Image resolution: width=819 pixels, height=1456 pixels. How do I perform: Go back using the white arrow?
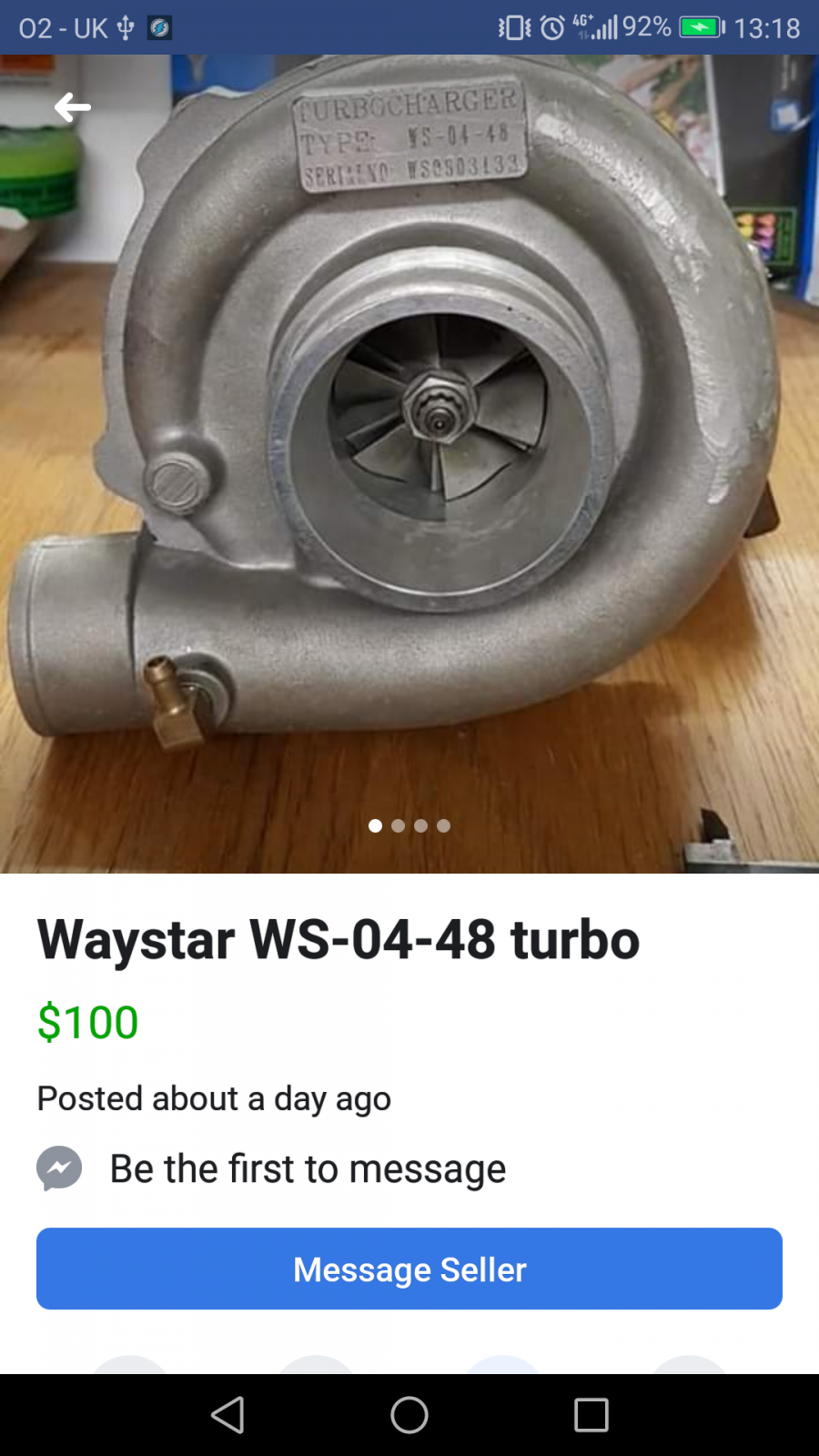click(x=73, y=107)
